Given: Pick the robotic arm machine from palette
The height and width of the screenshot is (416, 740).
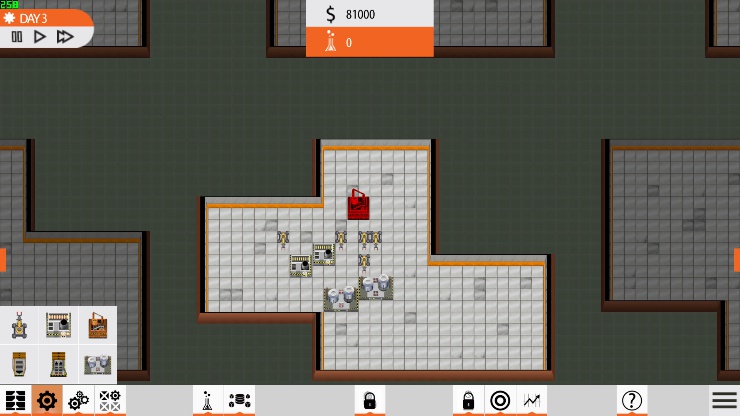Looking at the screenshot, I should [x=20, y=325].
